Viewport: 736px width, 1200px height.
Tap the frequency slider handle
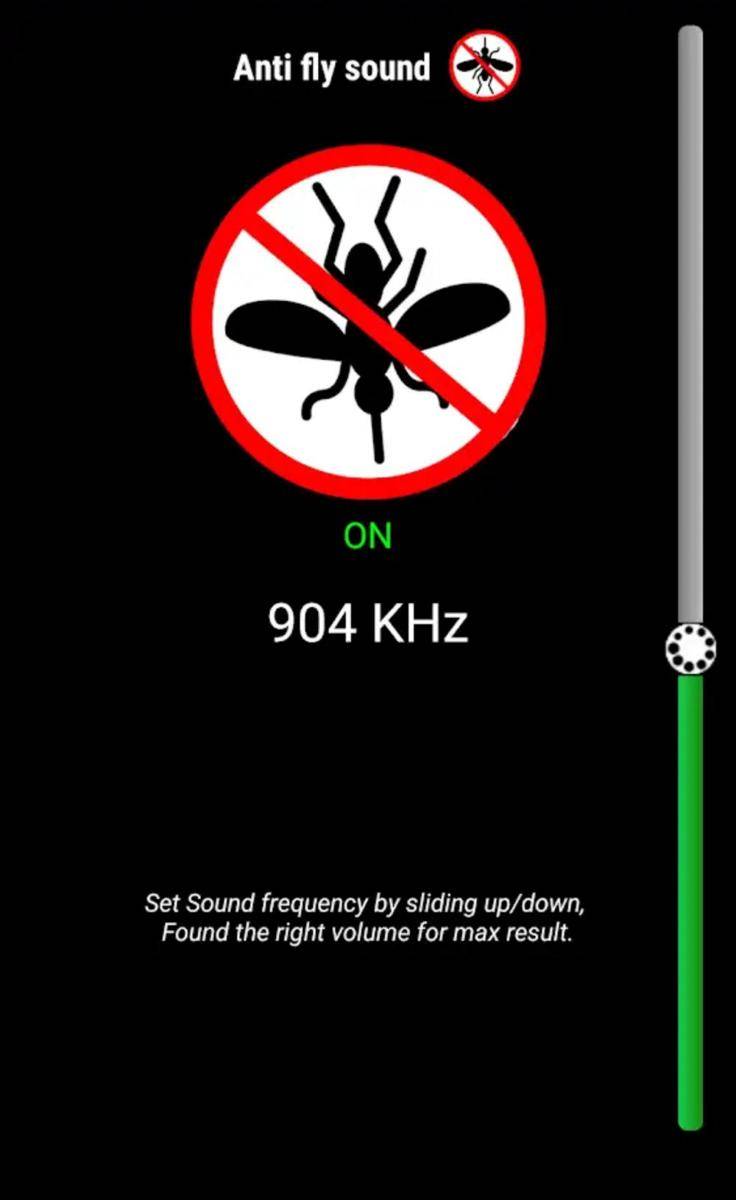pyautogui.click(x=690, y=648)
